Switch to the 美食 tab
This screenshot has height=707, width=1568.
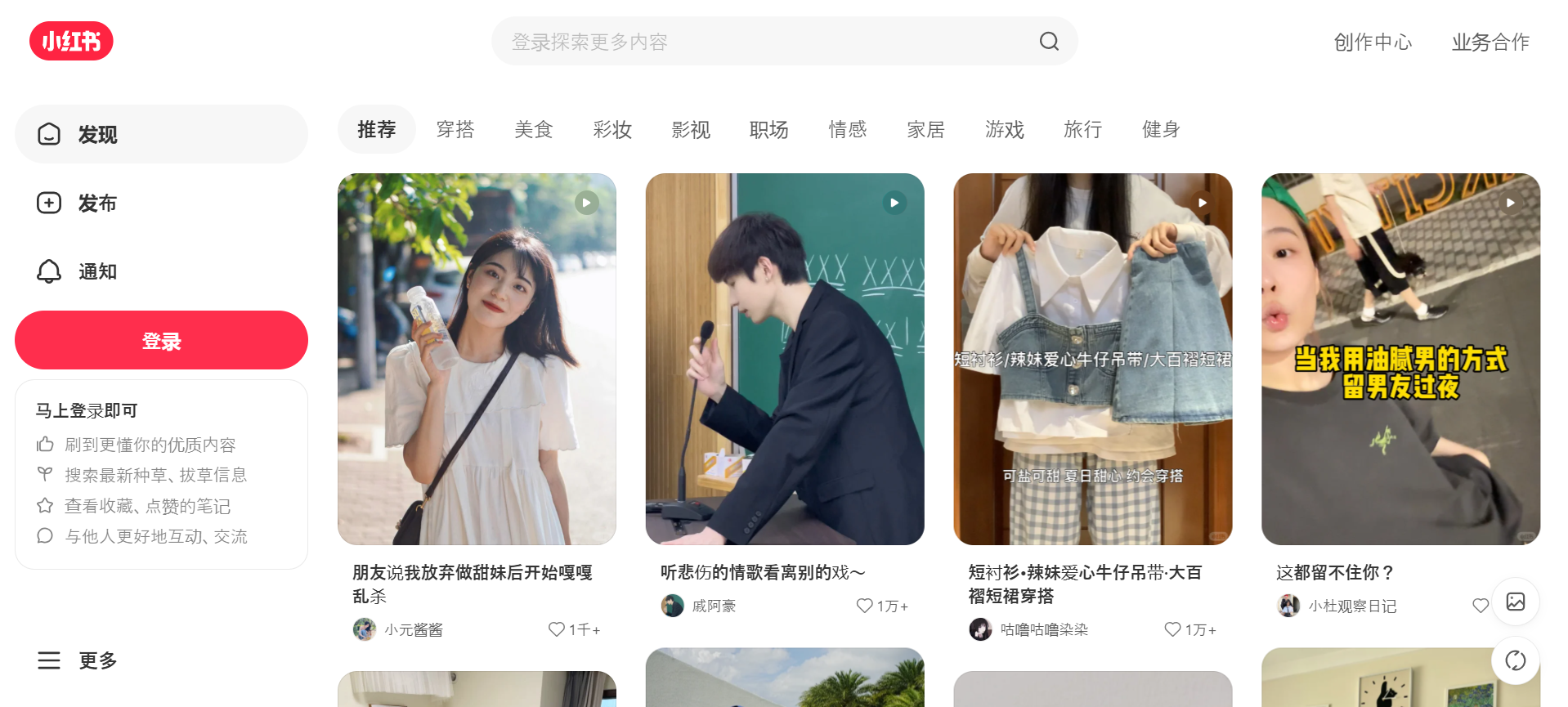[x=533, y=129]
